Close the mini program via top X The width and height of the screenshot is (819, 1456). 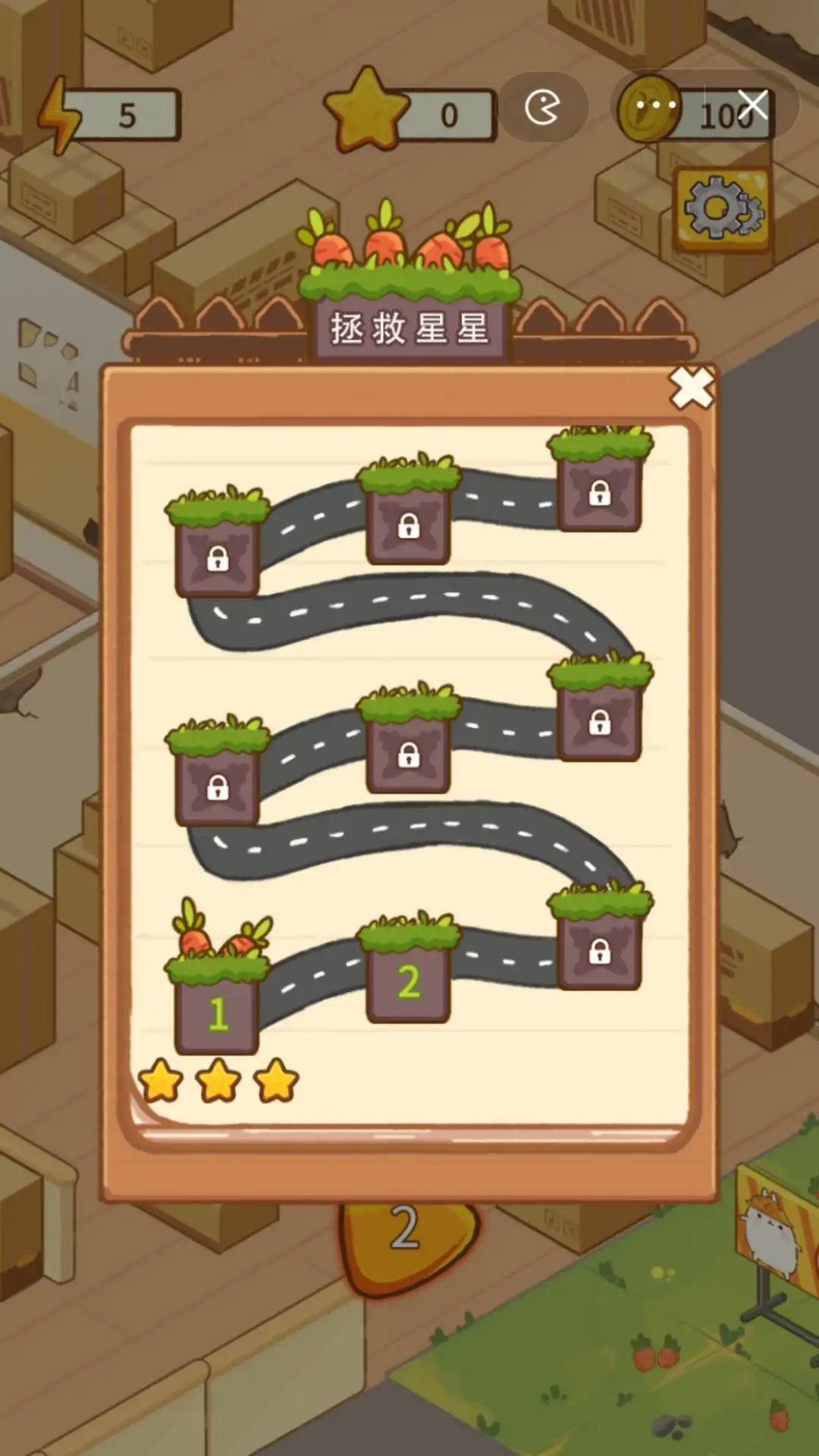753,105
